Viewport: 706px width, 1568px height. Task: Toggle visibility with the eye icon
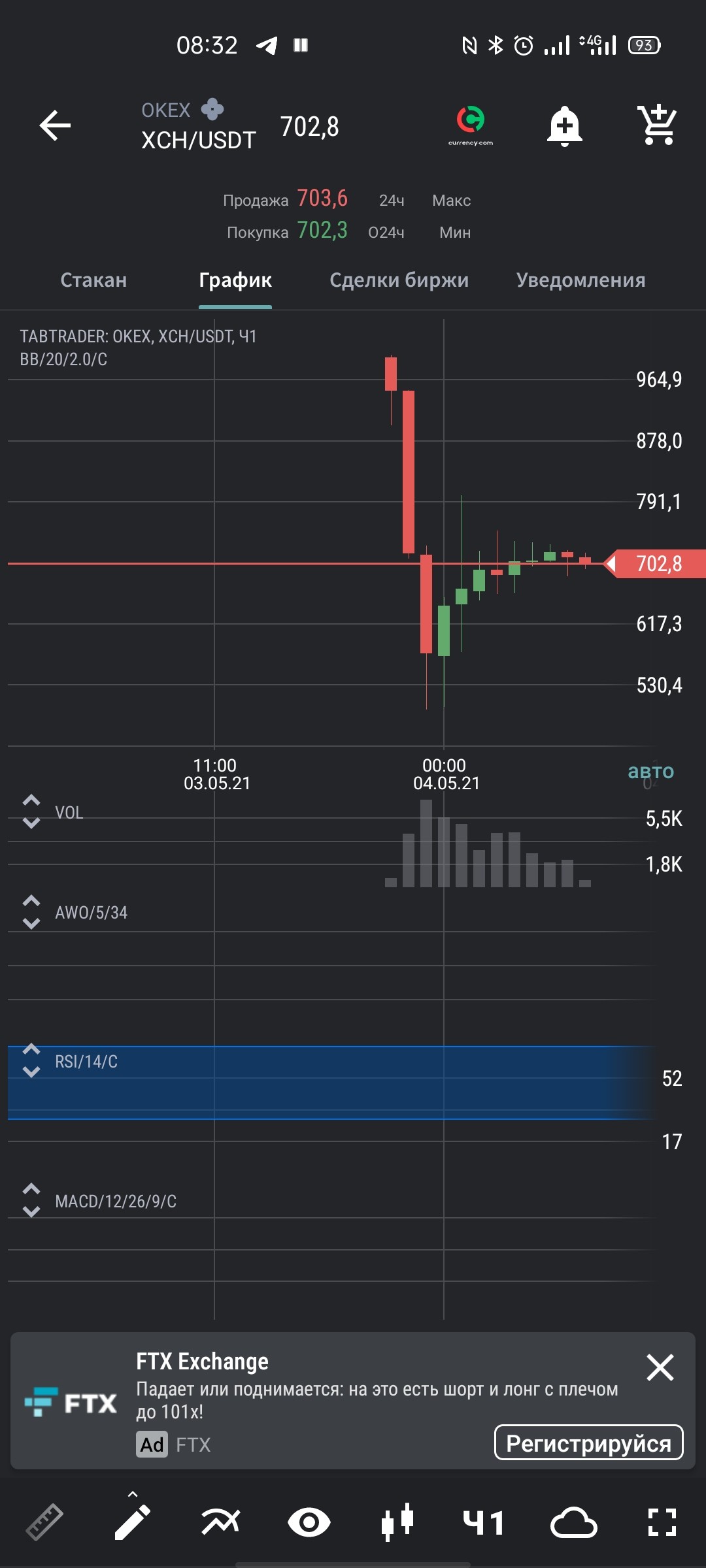point(309,1522)
